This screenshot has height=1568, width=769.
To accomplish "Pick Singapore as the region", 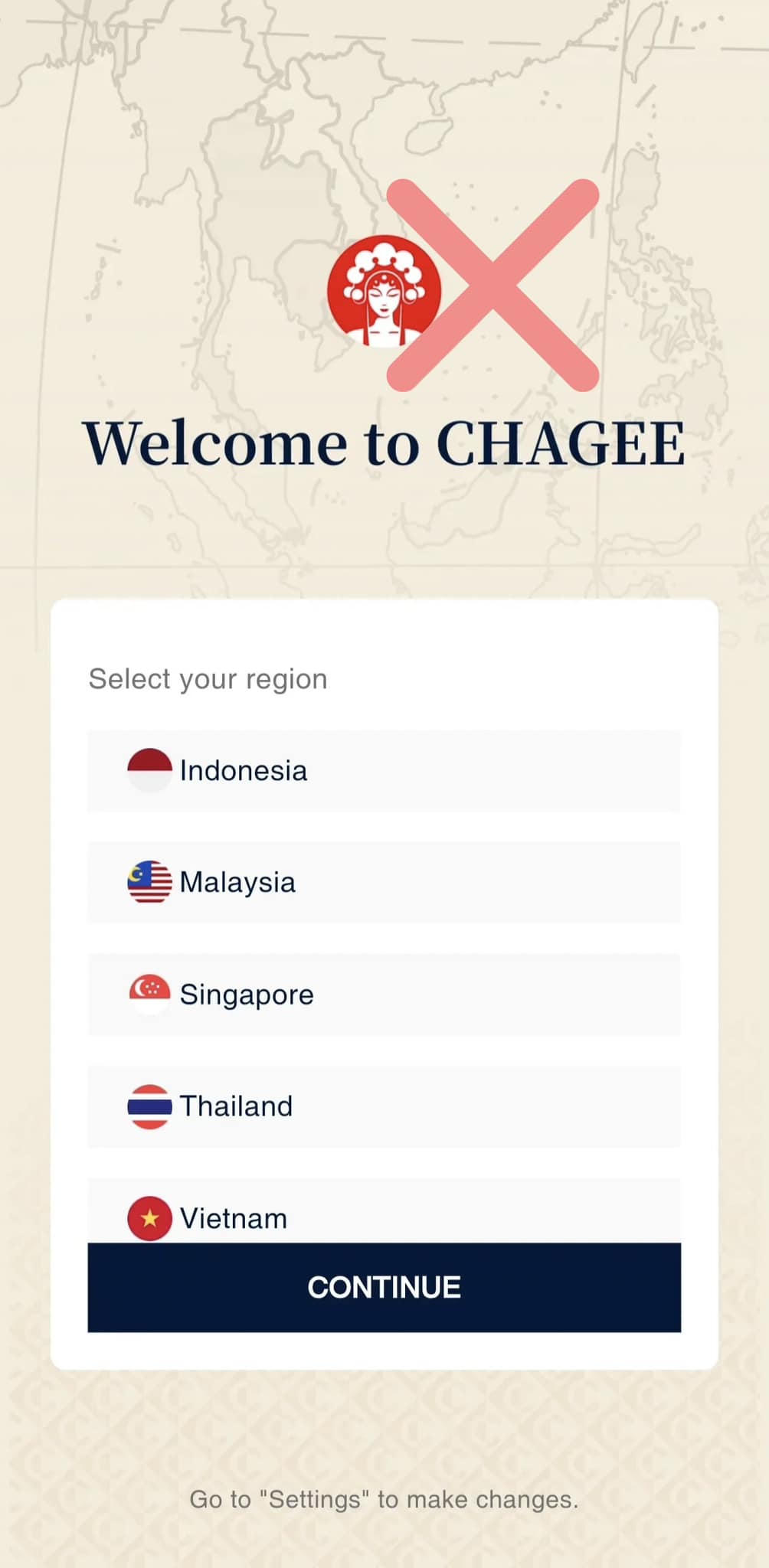I will pyautogui.click(x=383, y=994).
